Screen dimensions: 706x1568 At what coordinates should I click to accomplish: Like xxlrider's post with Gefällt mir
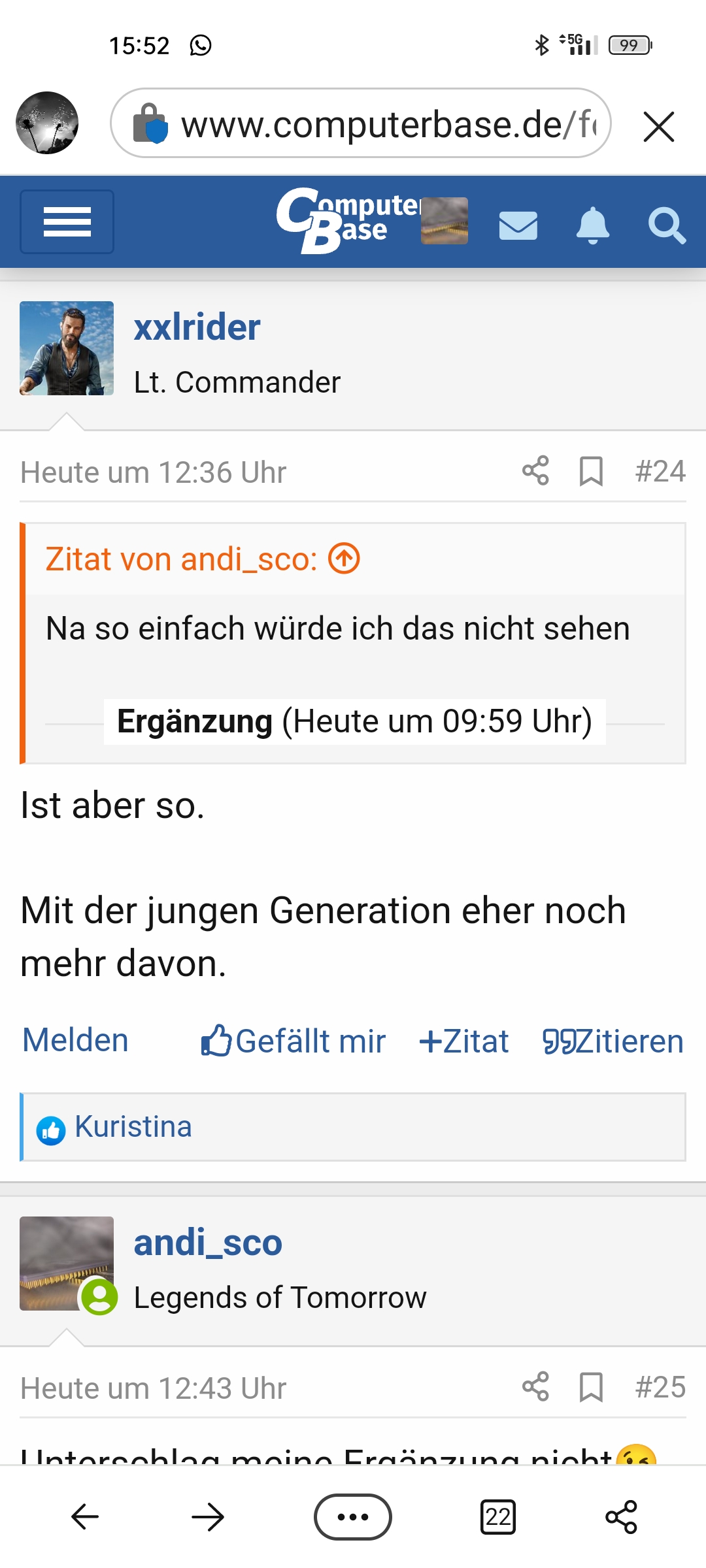point(294,1041)
